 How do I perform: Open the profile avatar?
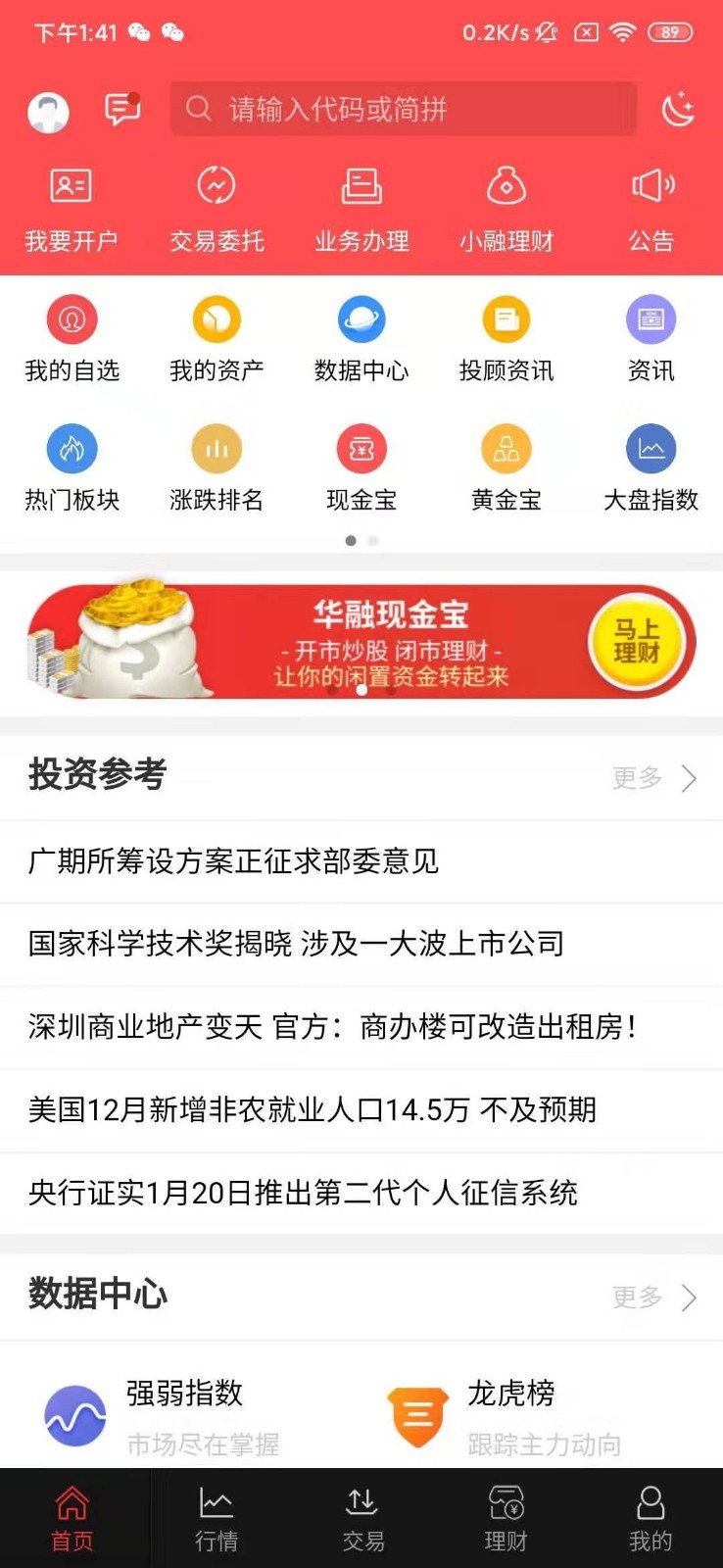48,111
